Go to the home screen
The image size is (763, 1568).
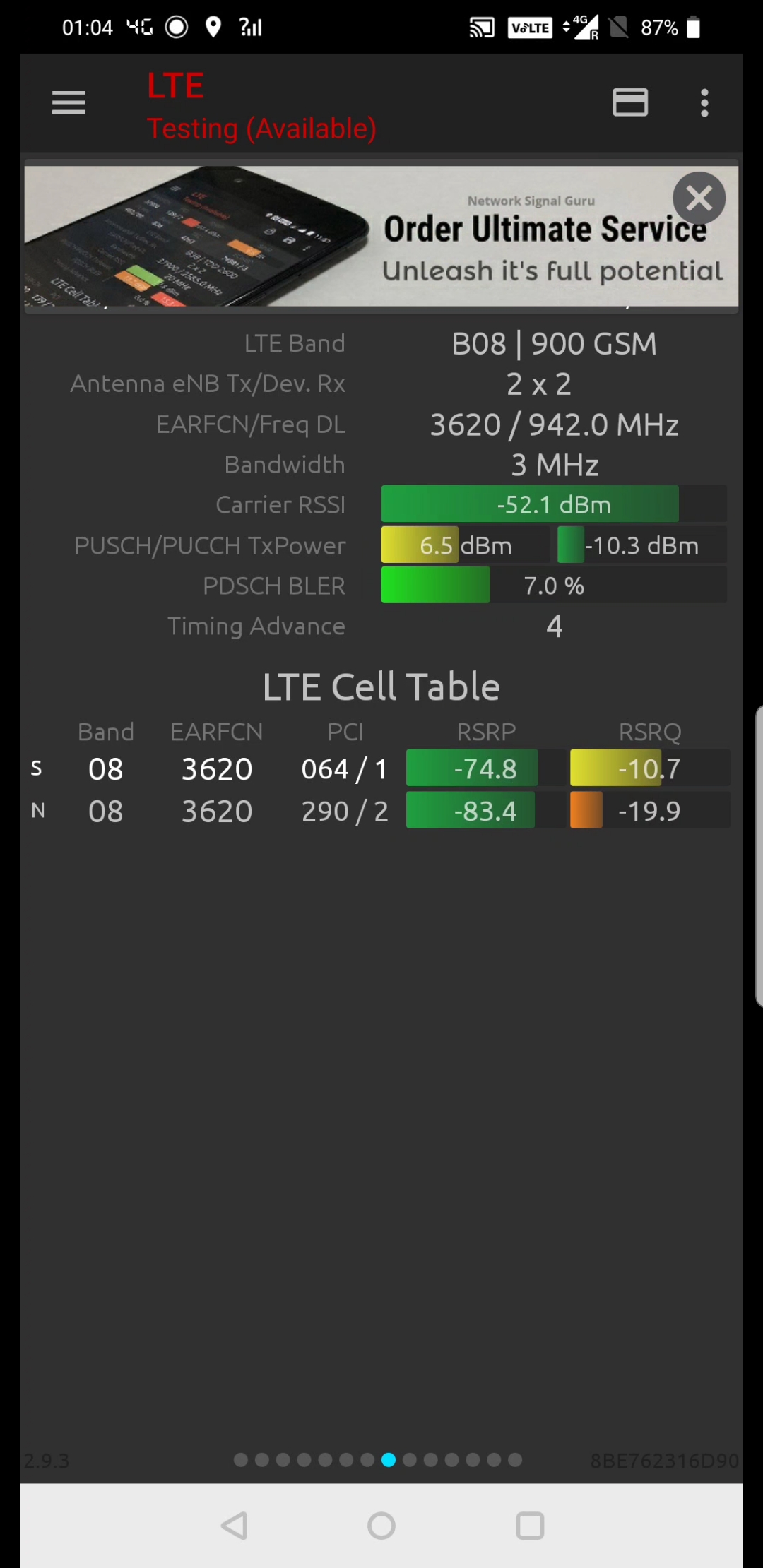(381, 1526)
